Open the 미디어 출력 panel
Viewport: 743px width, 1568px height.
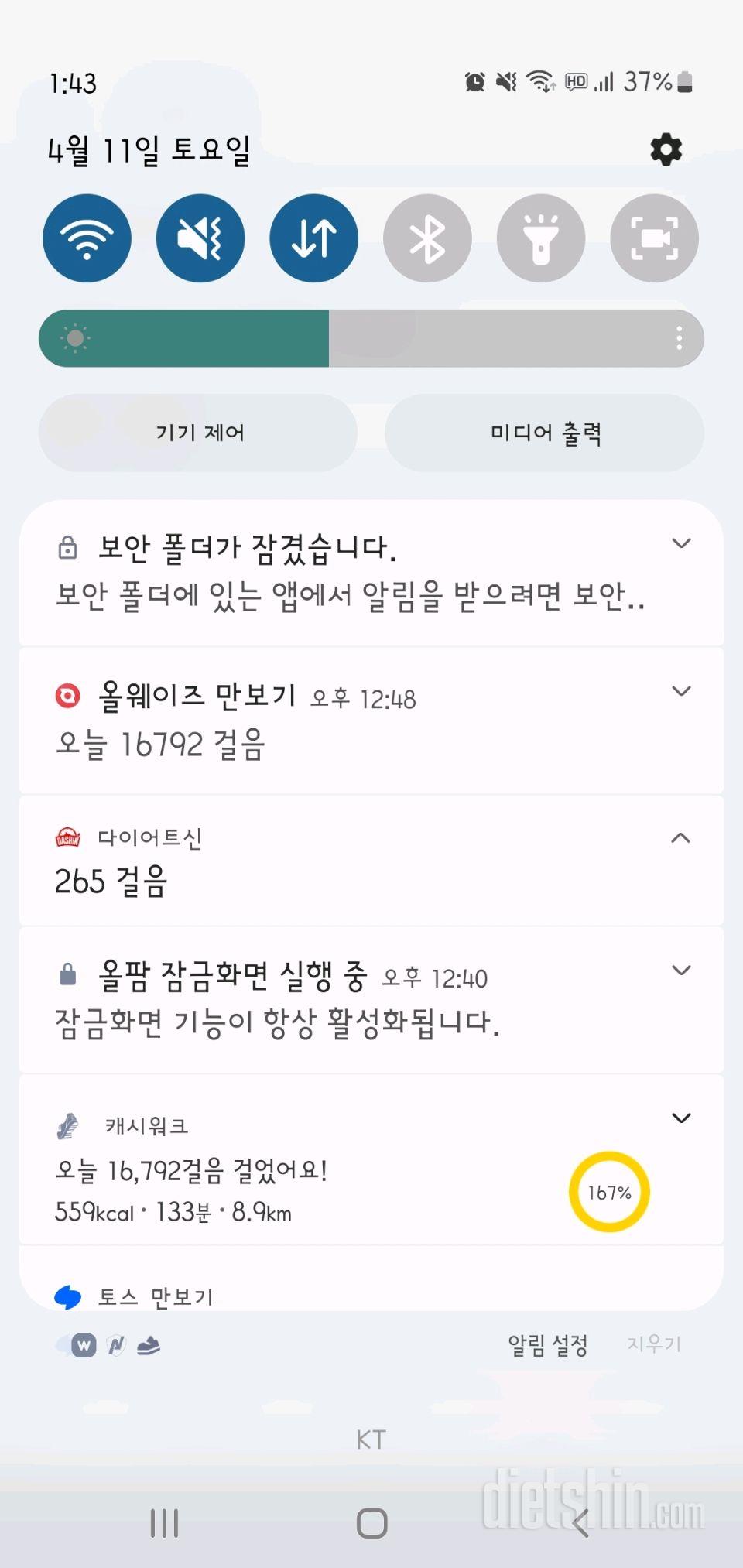pyautogui.click(x=545, y=433)
